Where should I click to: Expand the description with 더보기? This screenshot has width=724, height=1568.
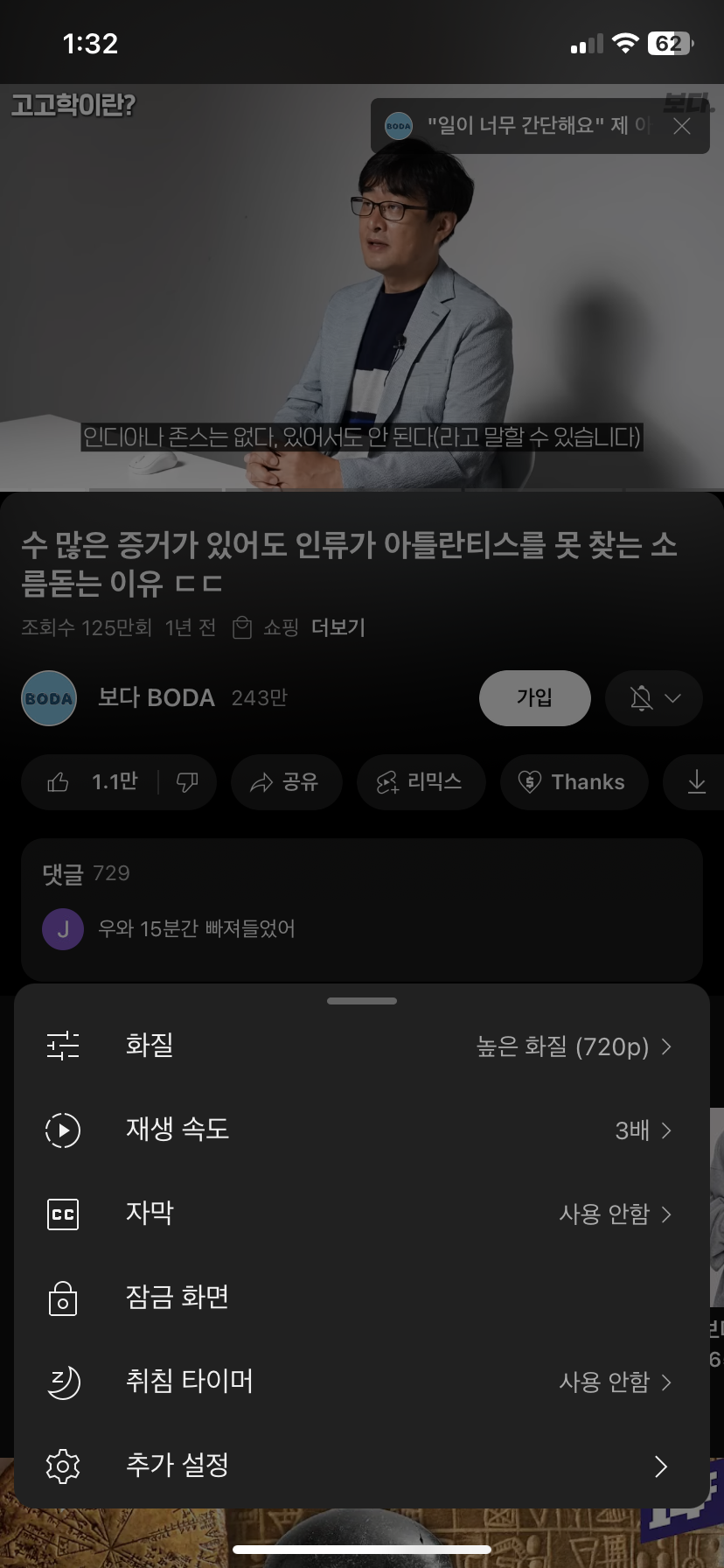click(x=338, y=627)
